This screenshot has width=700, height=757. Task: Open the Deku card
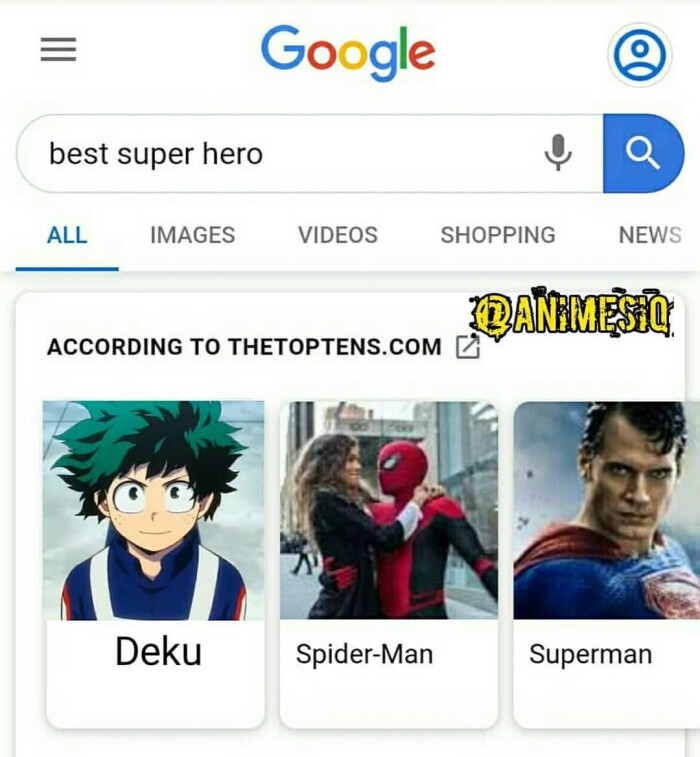tap(154, 560)
